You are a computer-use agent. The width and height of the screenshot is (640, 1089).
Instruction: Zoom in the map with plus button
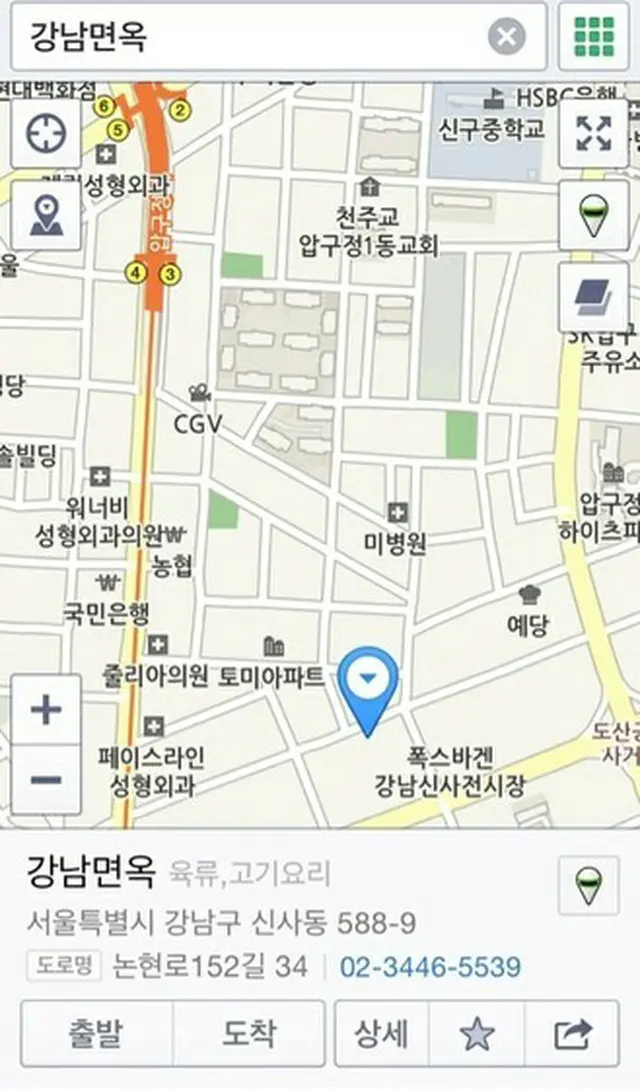coord(46,710)
